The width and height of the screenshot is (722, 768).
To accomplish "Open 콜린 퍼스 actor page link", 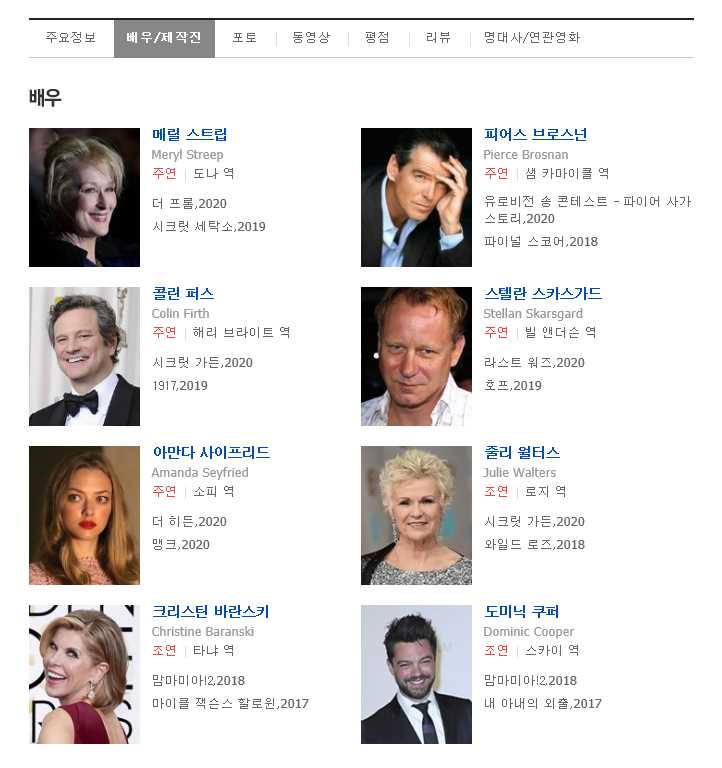I will pos(182,293).
